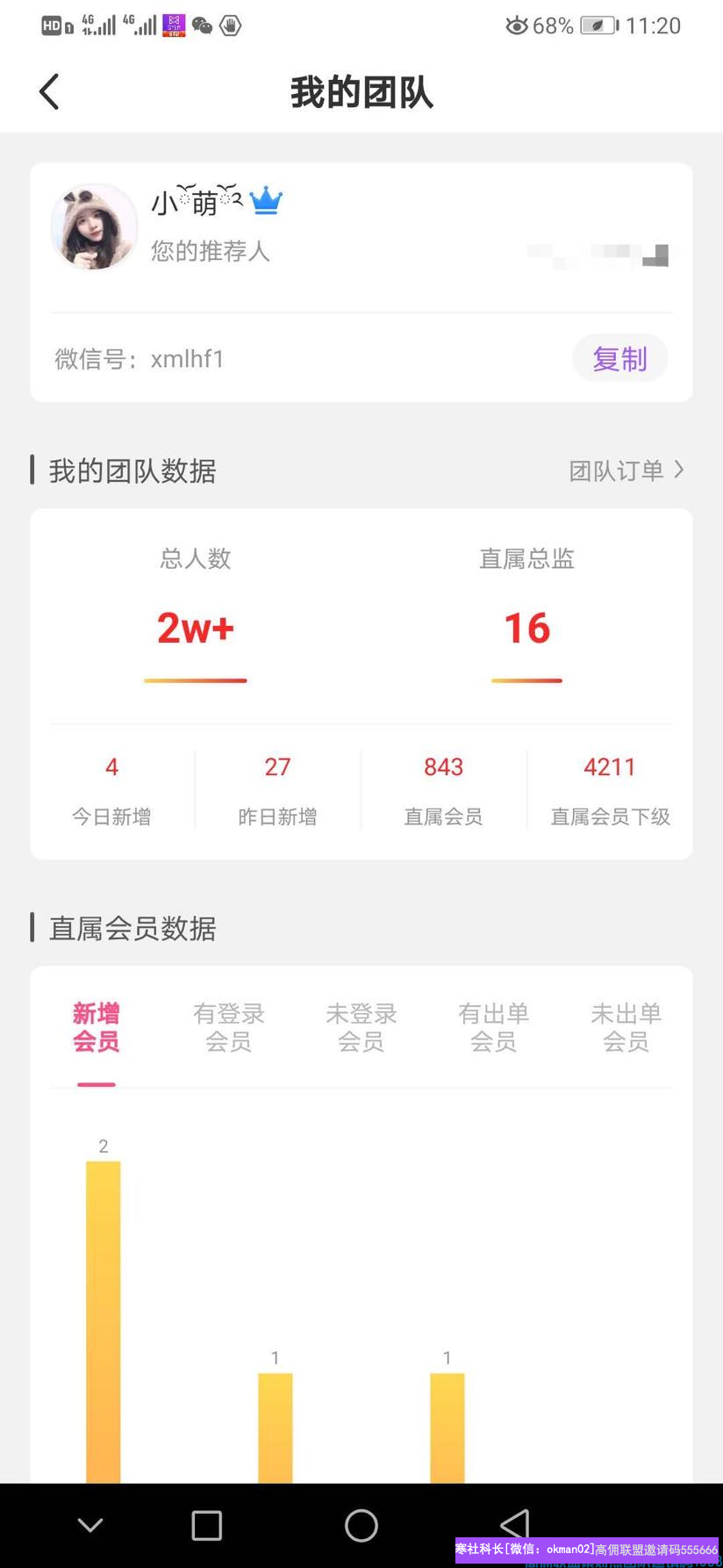Show 有出单会员 data

point(494,1027)
